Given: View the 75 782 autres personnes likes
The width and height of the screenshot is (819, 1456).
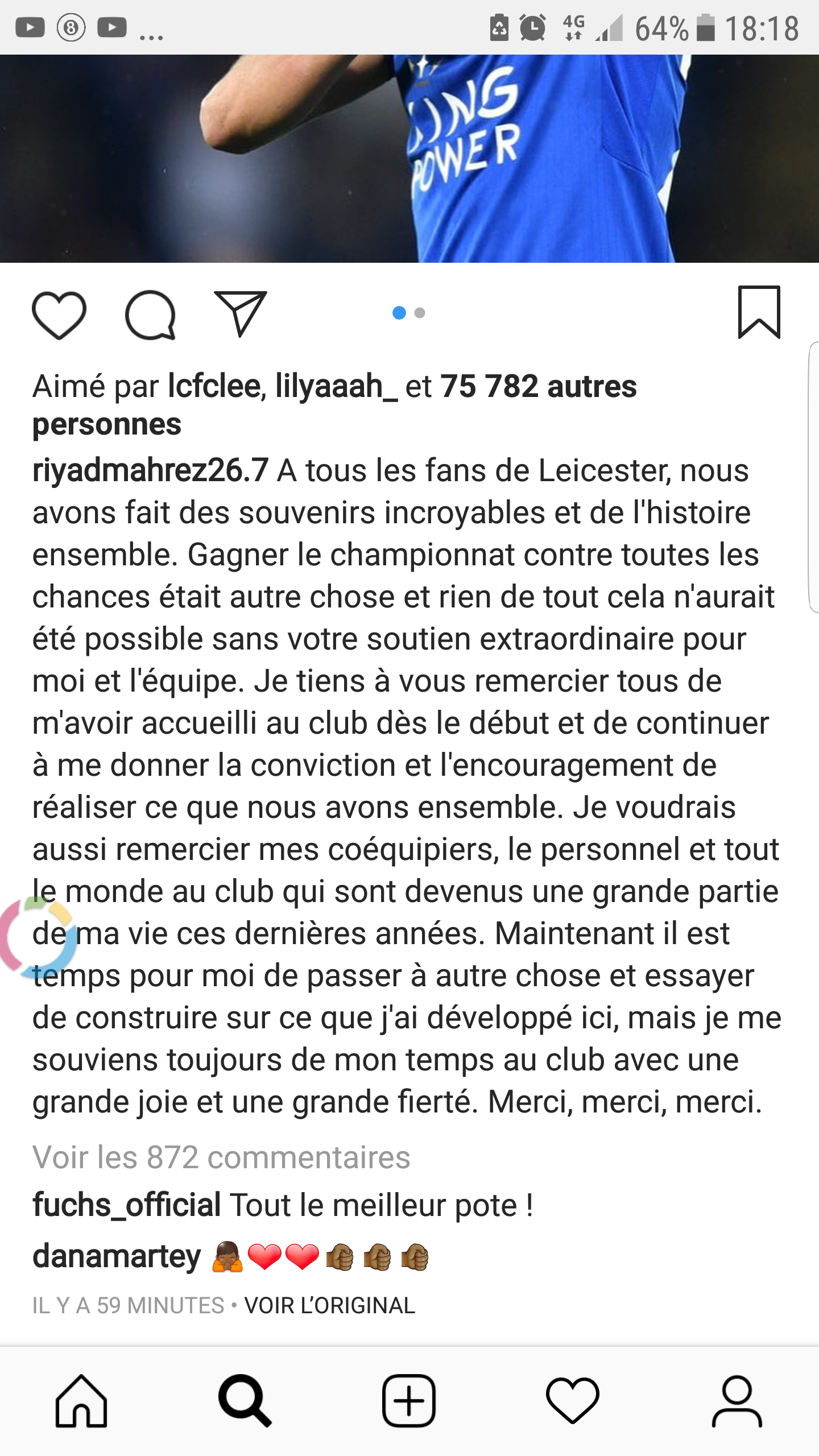Looking at the screenshot, I should [537, 387].
